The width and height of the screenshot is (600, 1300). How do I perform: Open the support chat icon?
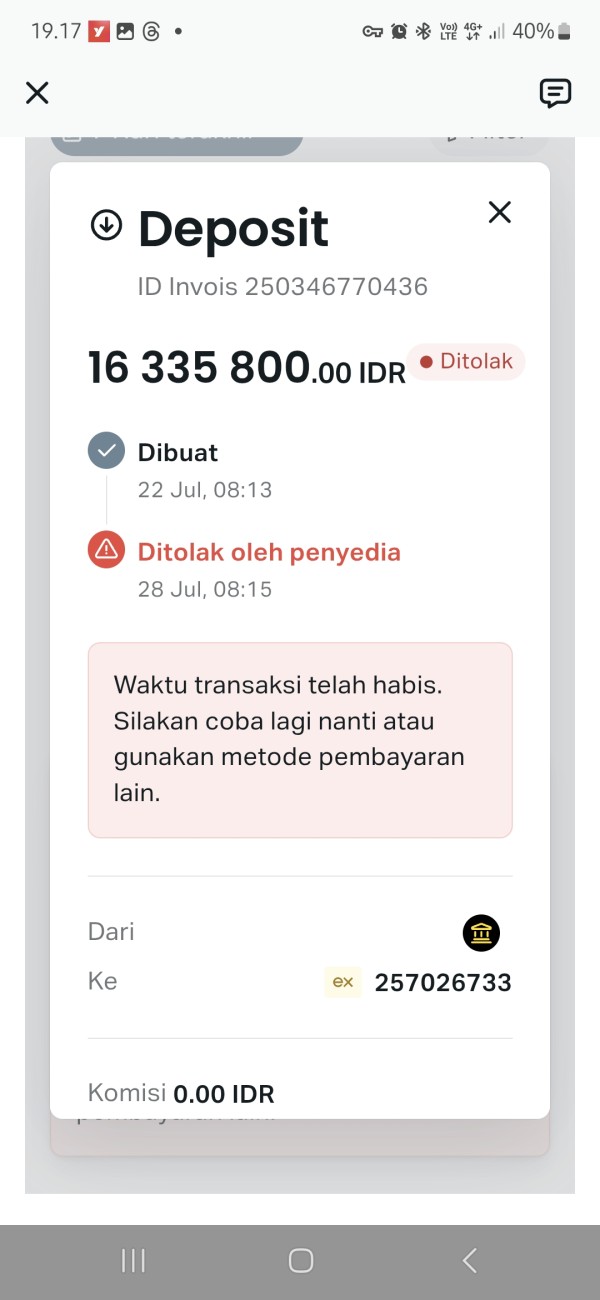coord(555,93)
